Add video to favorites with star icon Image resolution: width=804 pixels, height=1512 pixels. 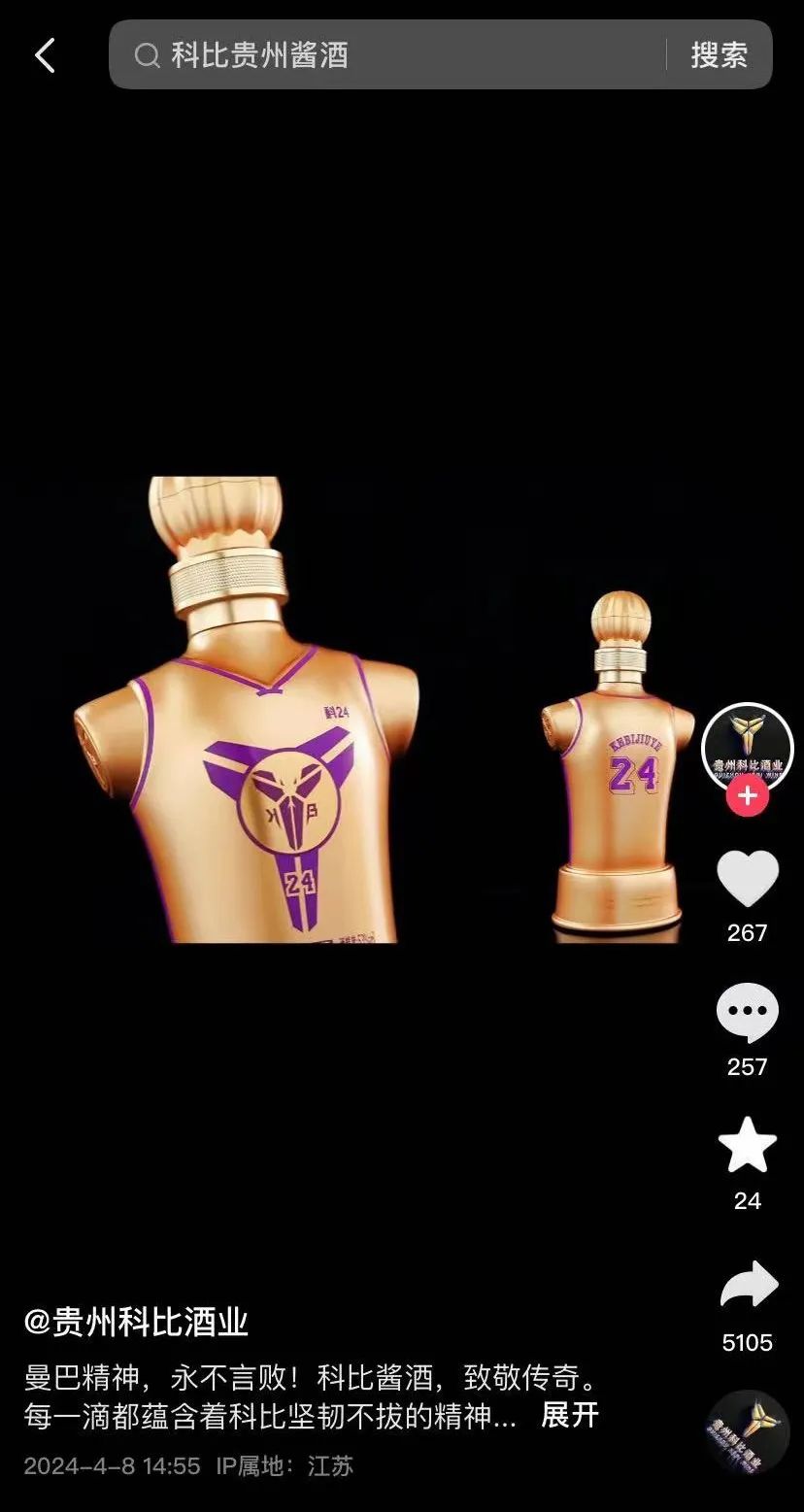click(x=747, y=1146)
